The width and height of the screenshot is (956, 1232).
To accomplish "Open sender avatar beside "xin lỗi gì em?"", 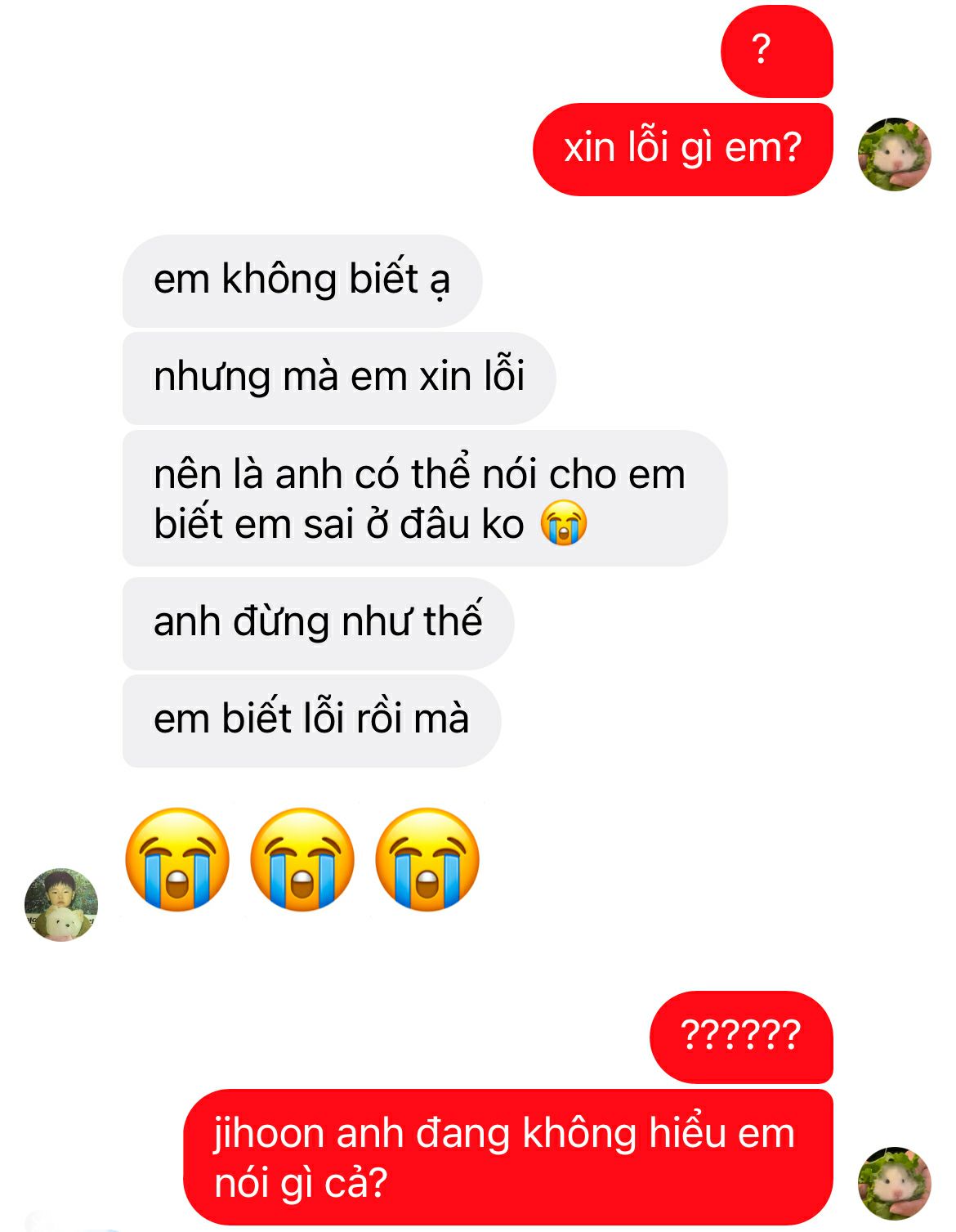I will (x=894, y=155).
